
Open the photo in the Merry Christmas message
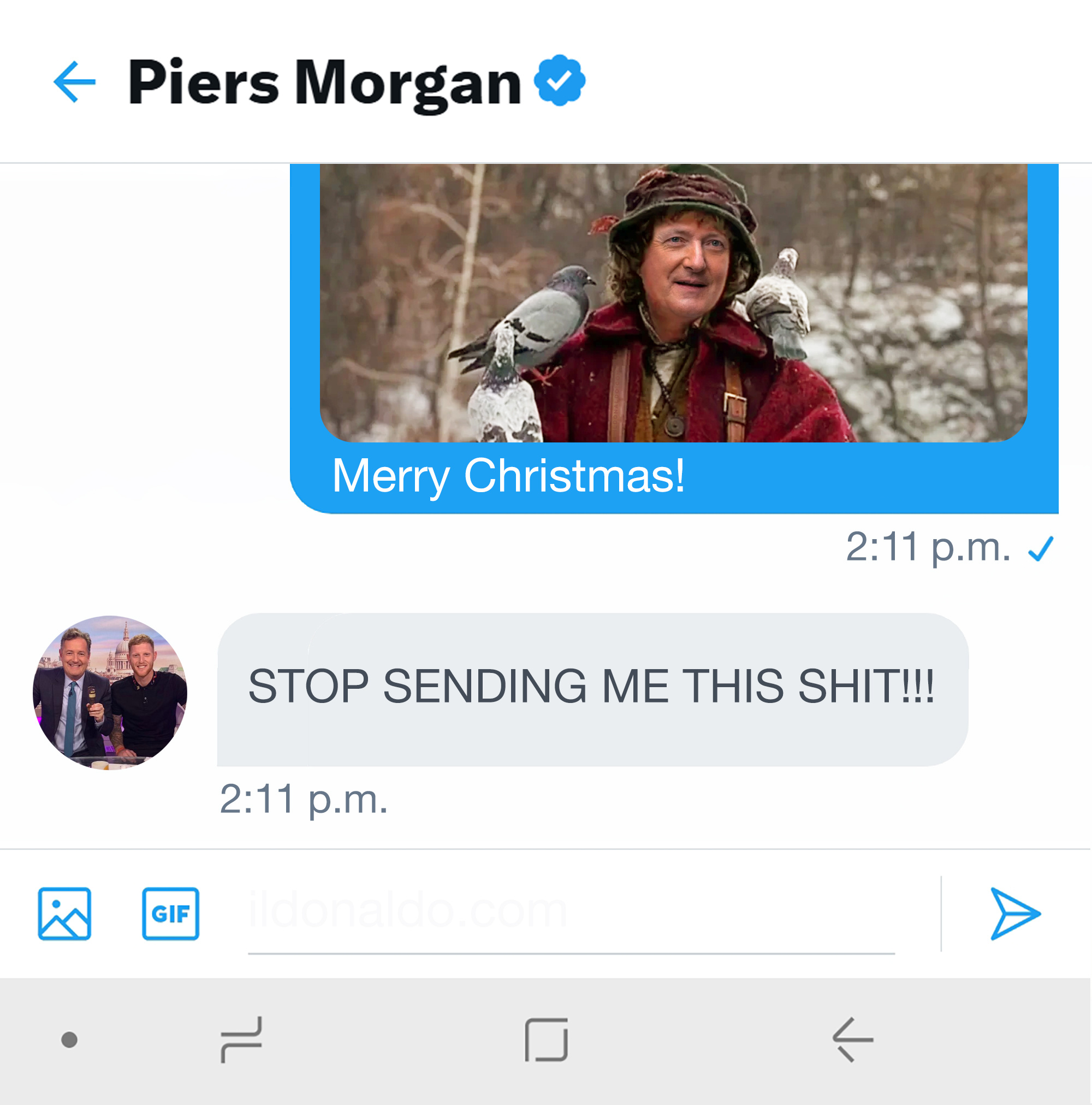tap(673, 303)
